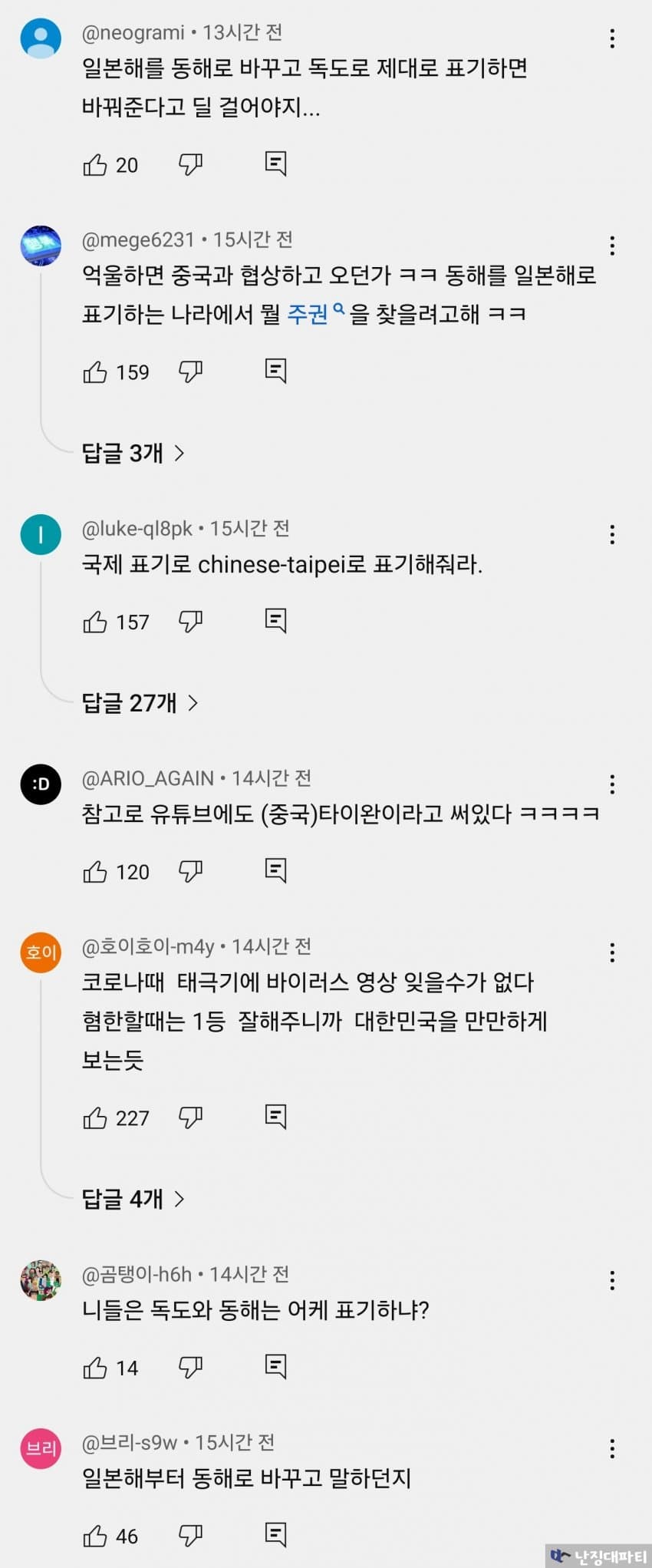652x1568 pixels.
Task: Reply to @mege6231's comment
Action: [x=275, y=371]
